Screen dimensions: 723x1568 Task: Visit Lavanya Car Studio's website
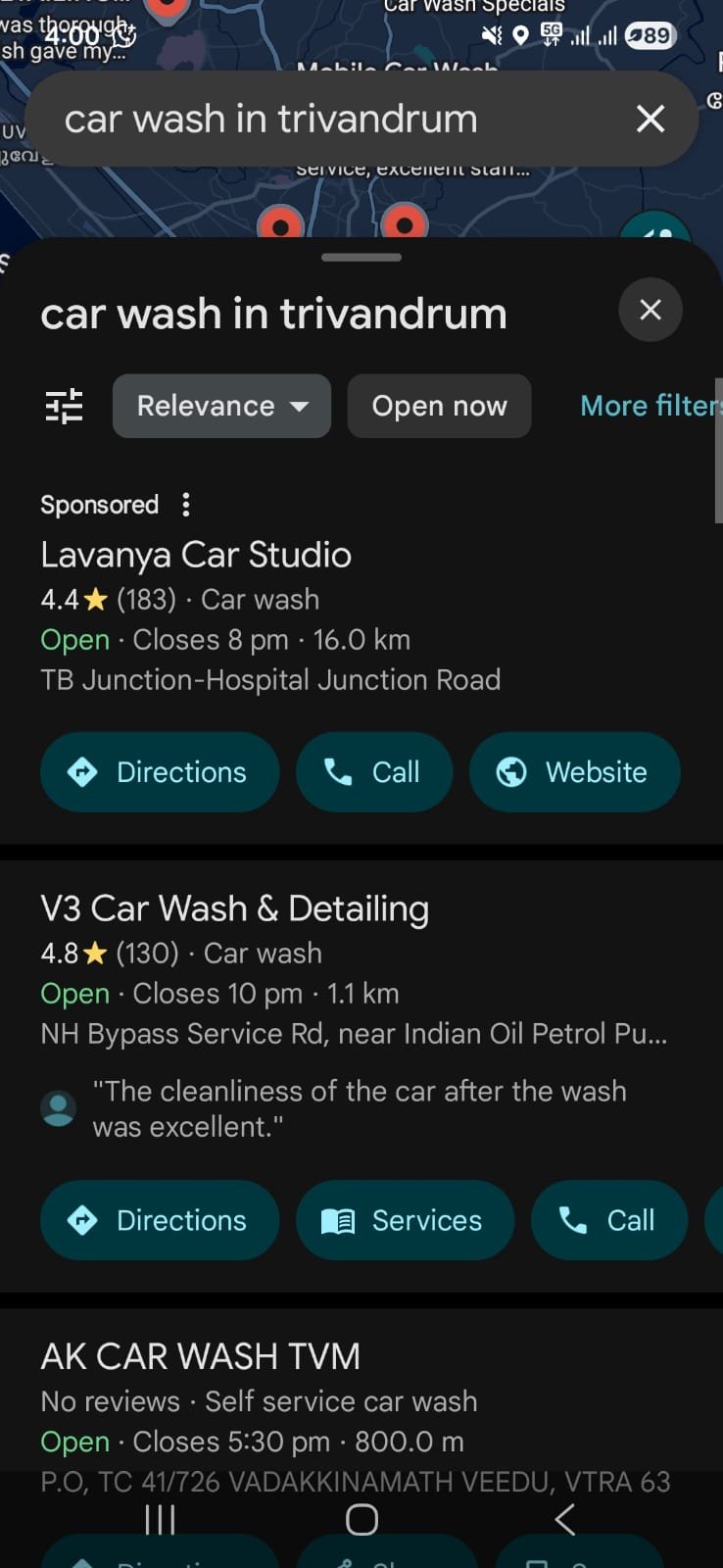tap(575, 772)
